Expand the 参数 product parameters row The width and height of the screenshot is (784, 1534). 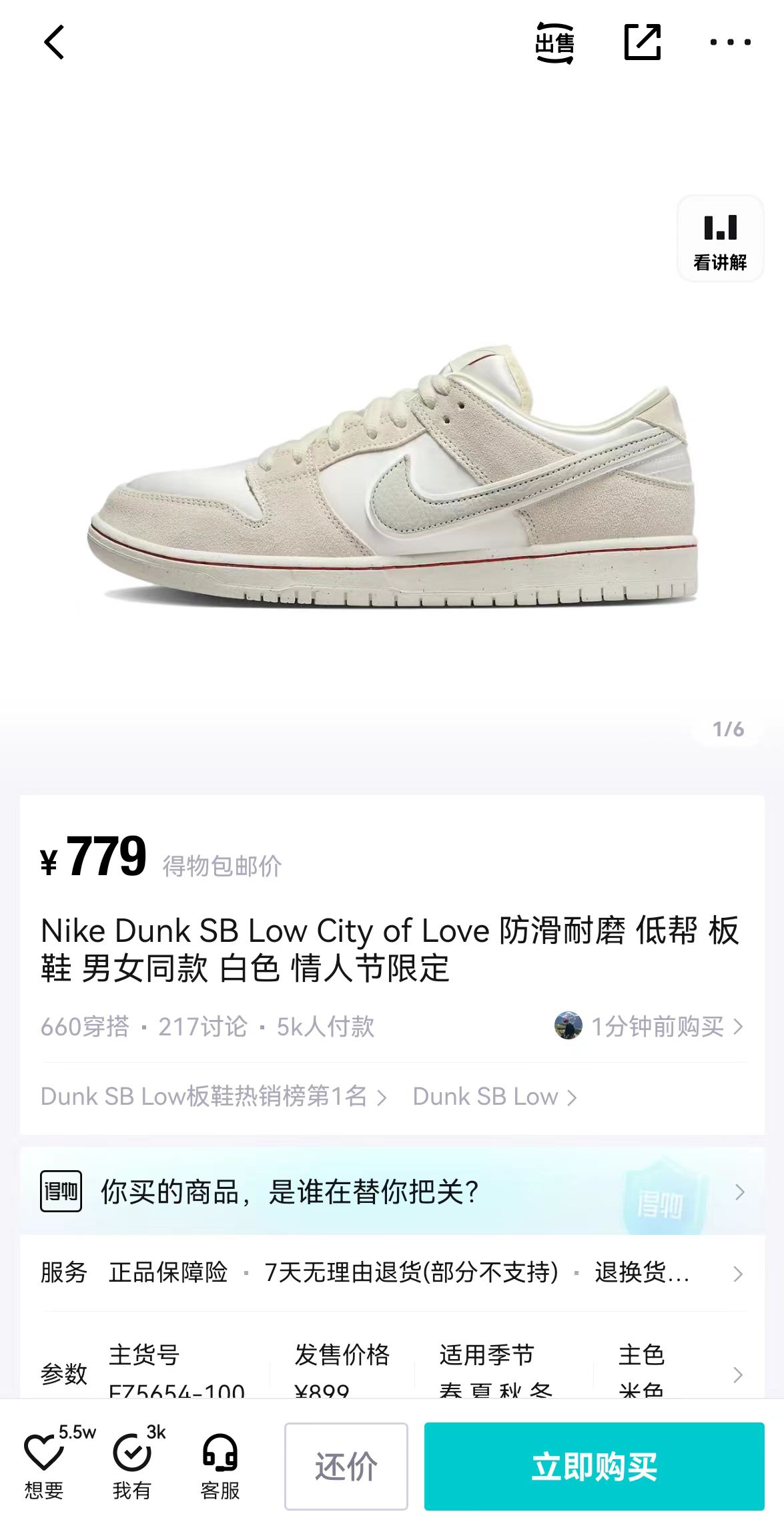[392, 1374]
